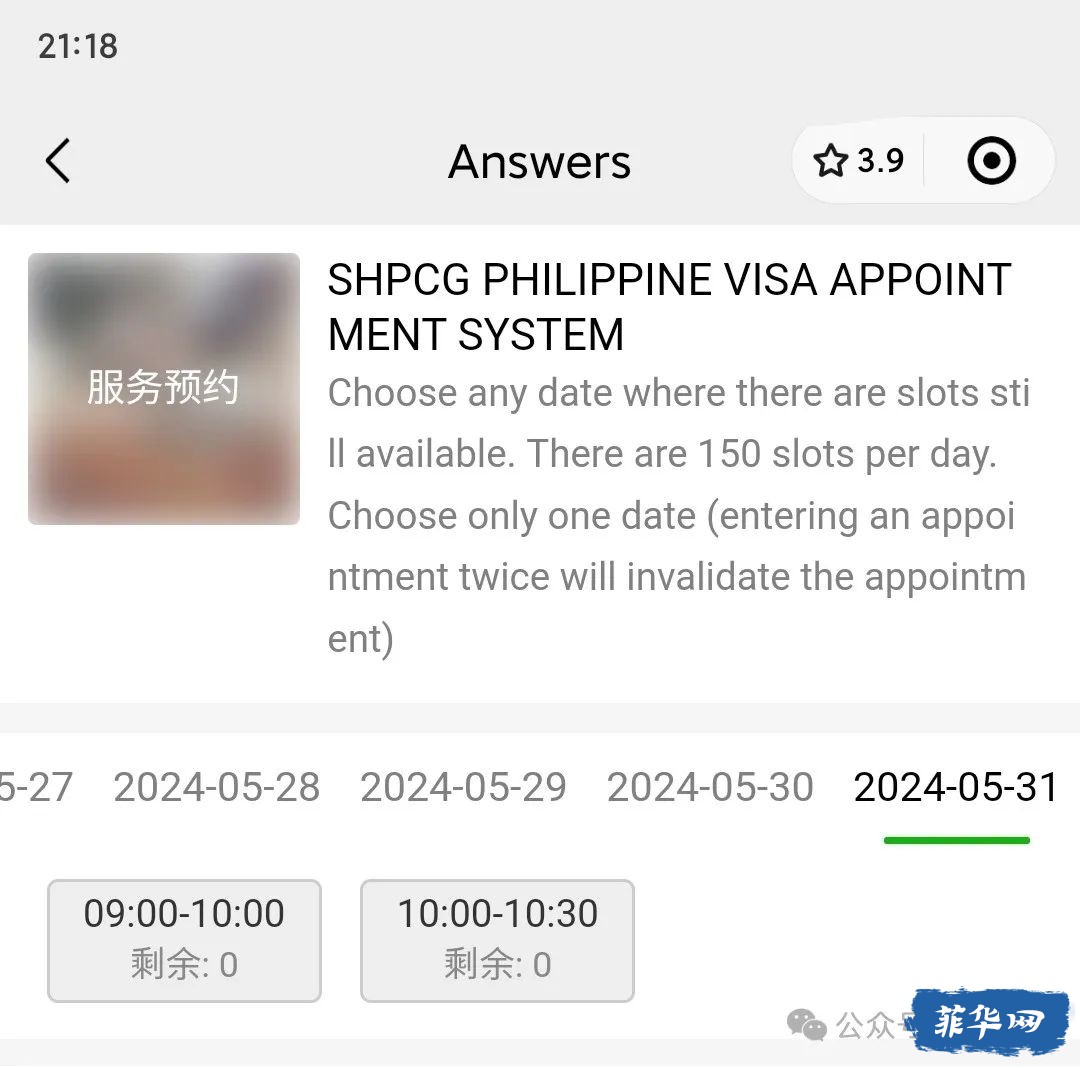
Task: Select the 2024-05-31 date tab
Action: coord(956,788)
